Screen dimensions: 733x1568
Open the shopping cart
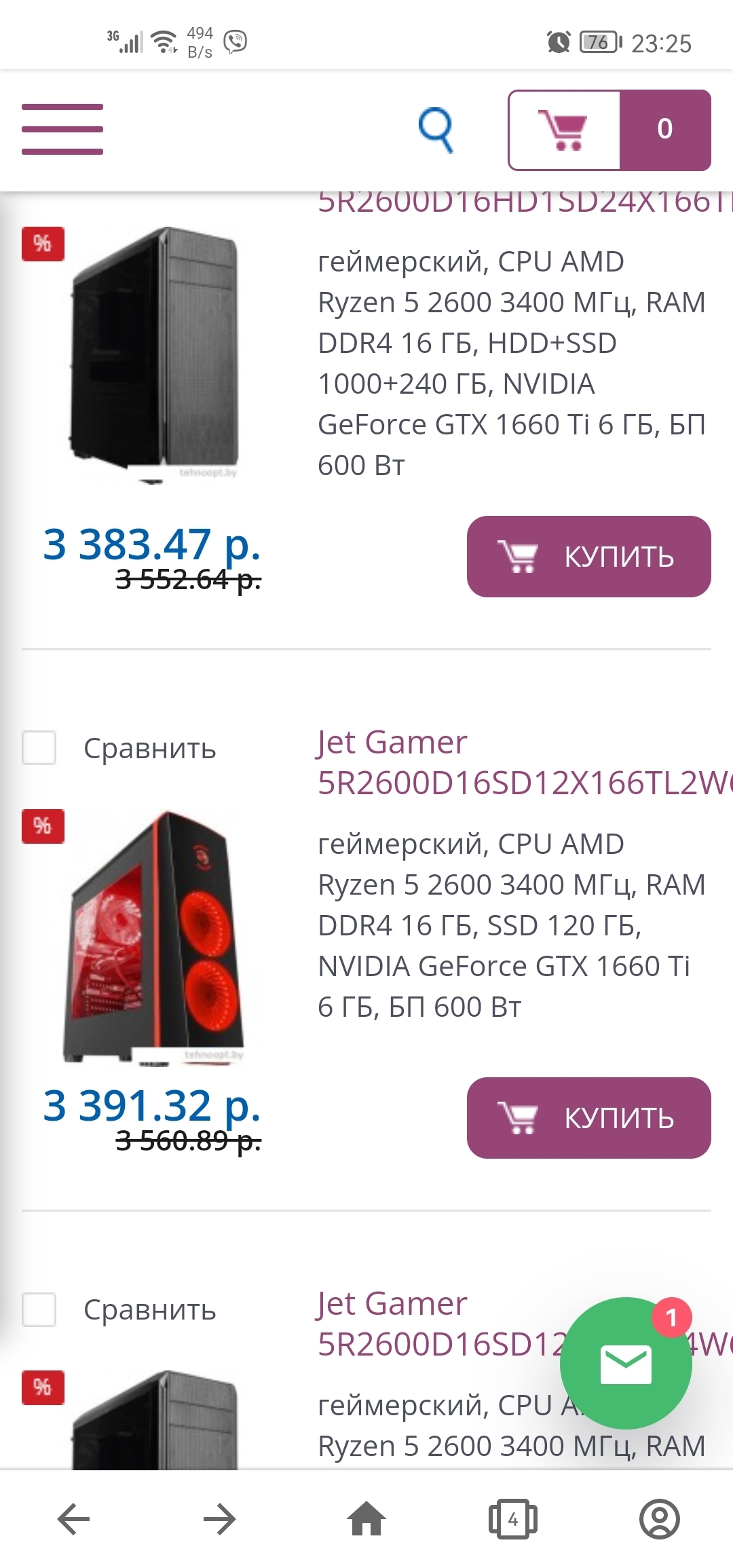609,130
